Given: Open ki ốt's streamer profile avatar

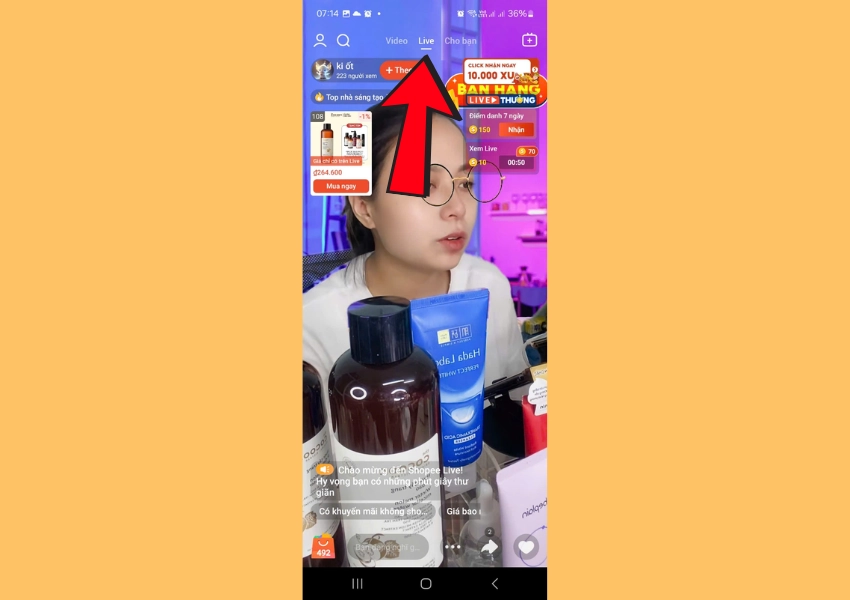Looking at the screenshot, I should [322, 70].
